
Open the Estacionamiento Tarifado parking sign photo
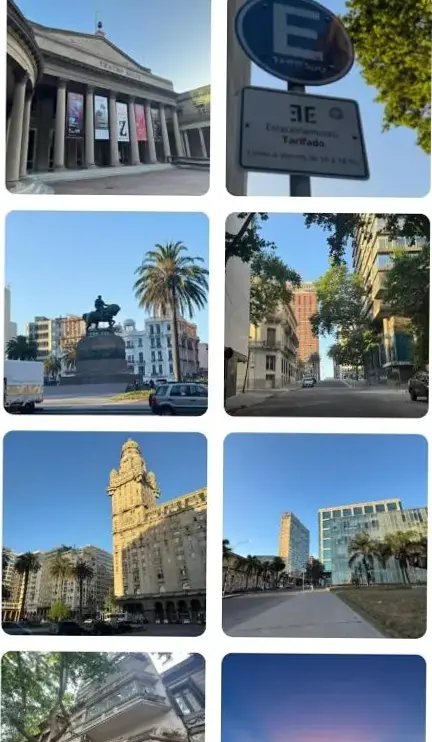coord(328,98)
